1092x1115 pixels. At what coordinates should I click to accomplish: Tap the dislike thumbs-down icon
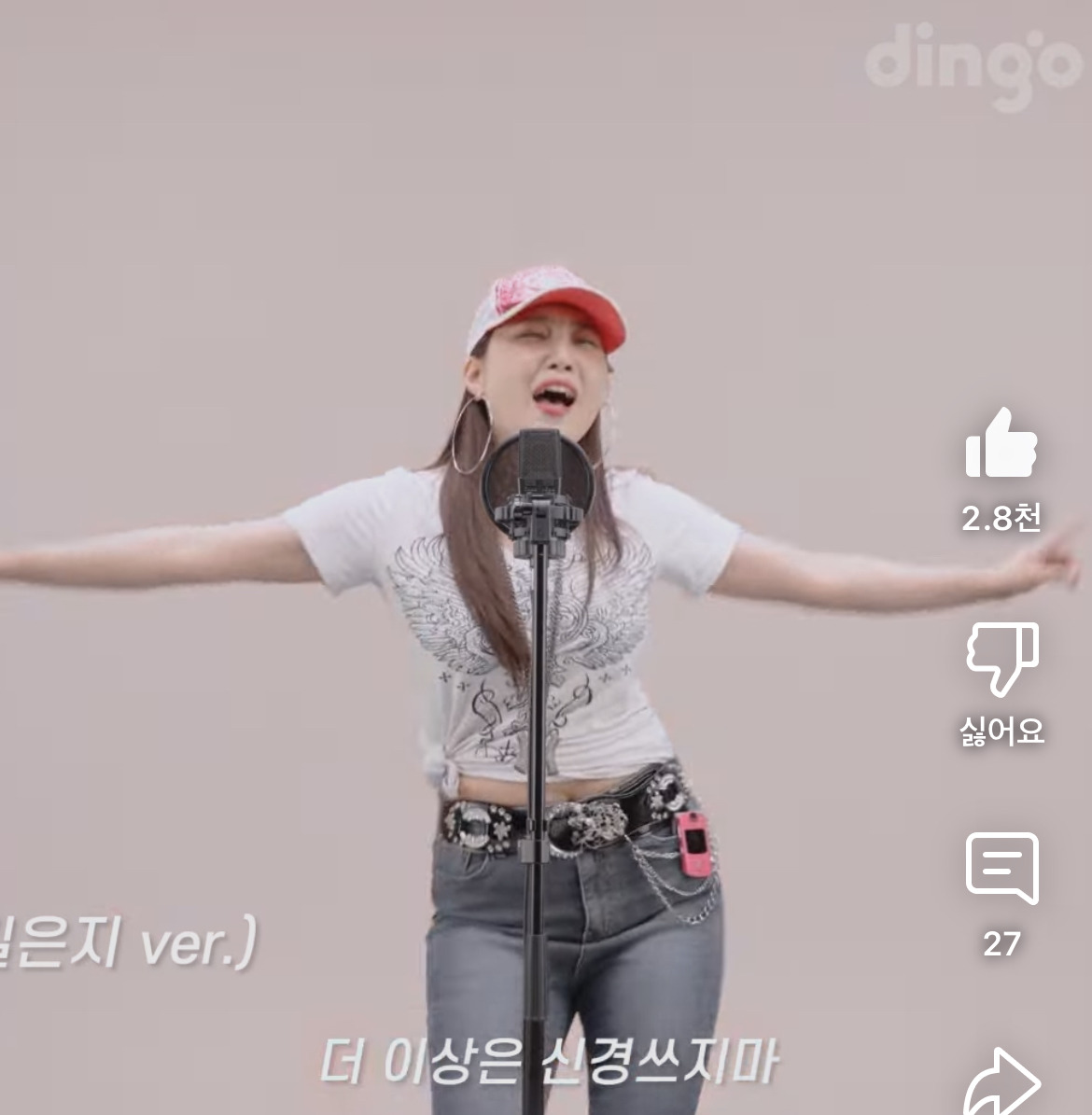point(1001,658)
